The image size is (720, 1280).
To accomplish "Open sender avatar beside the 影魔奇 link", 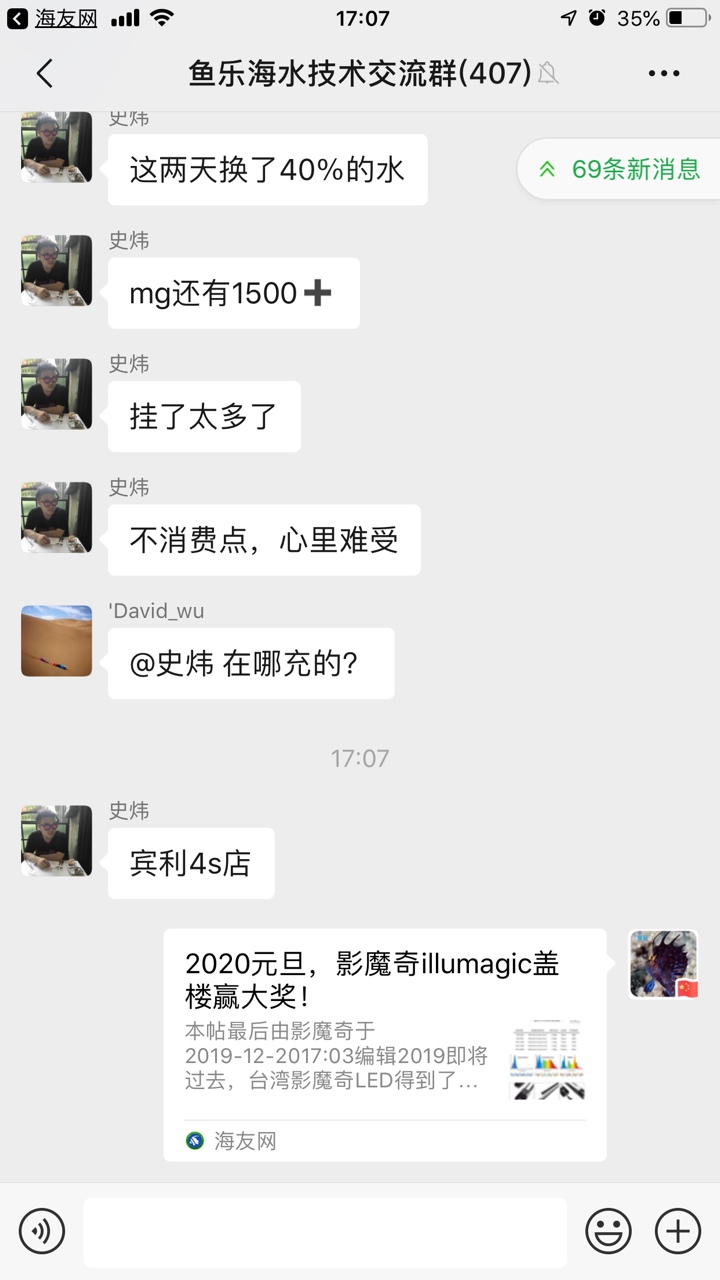I will point(663,964).
